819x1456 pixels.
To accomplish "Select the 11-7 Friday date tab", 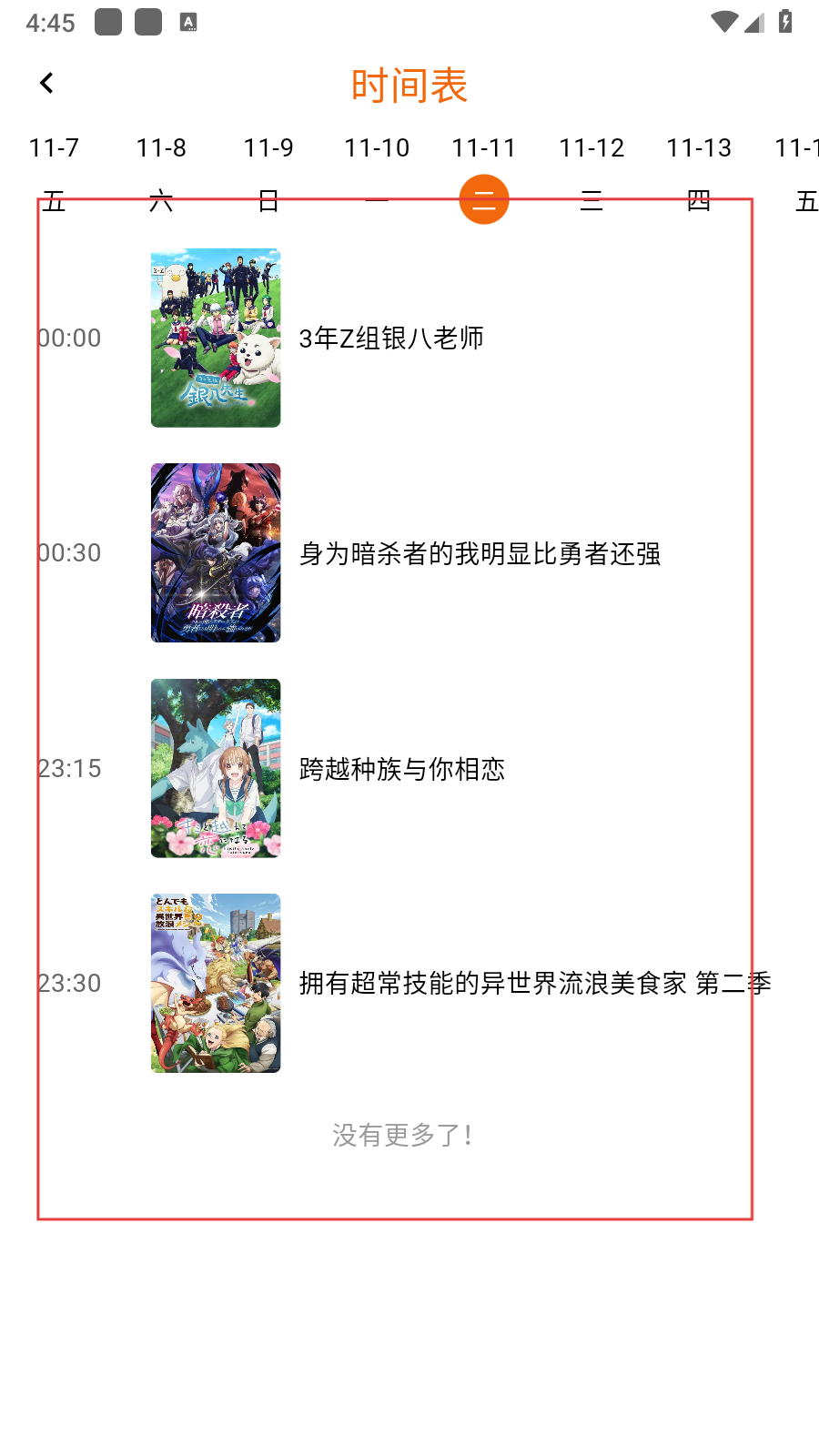I will 54,174.
